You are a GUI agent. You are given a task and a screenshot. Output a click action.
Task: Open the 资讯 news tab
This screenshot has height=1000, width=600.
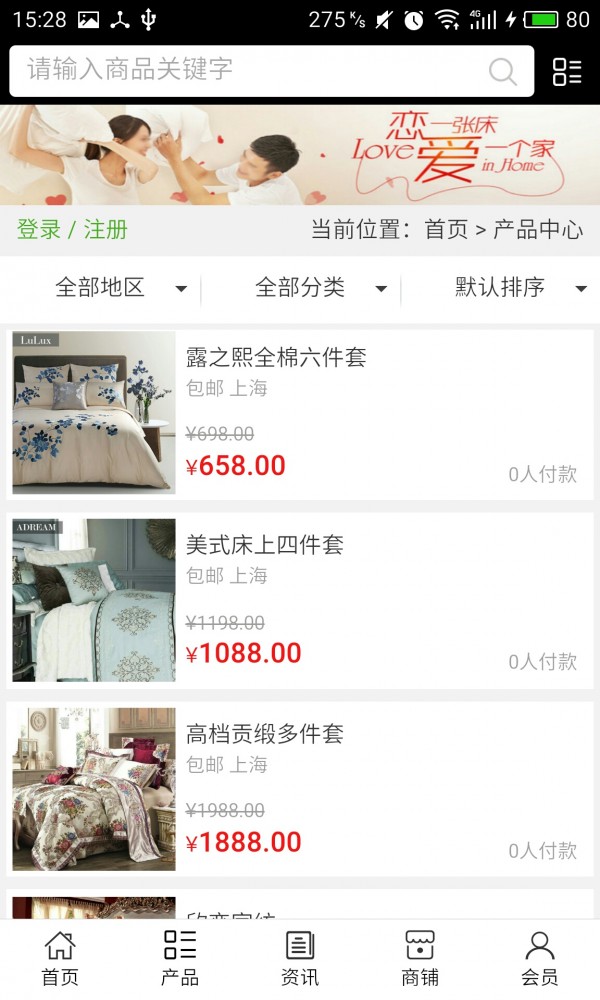pyautogui.click(x=300, y=958)
